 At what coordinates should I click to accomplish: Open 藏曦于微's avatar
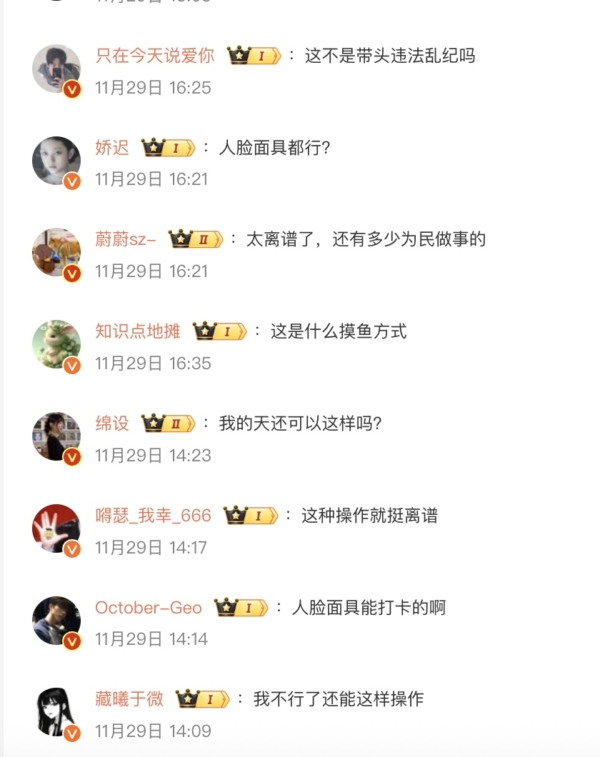click(x=56, y=713)
